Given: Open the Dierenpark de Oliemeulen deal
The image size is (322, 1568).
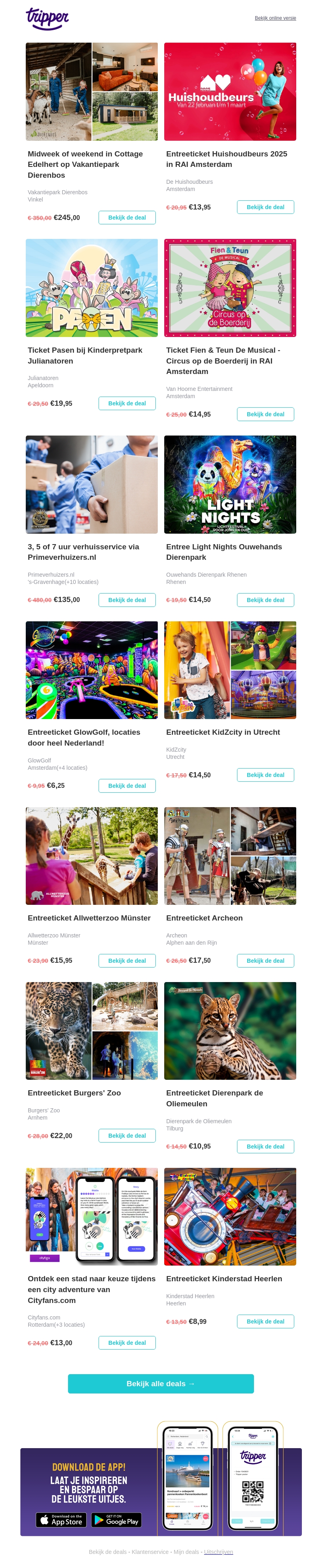Looking at the screenshot, I should click(x=265, y=1146).
